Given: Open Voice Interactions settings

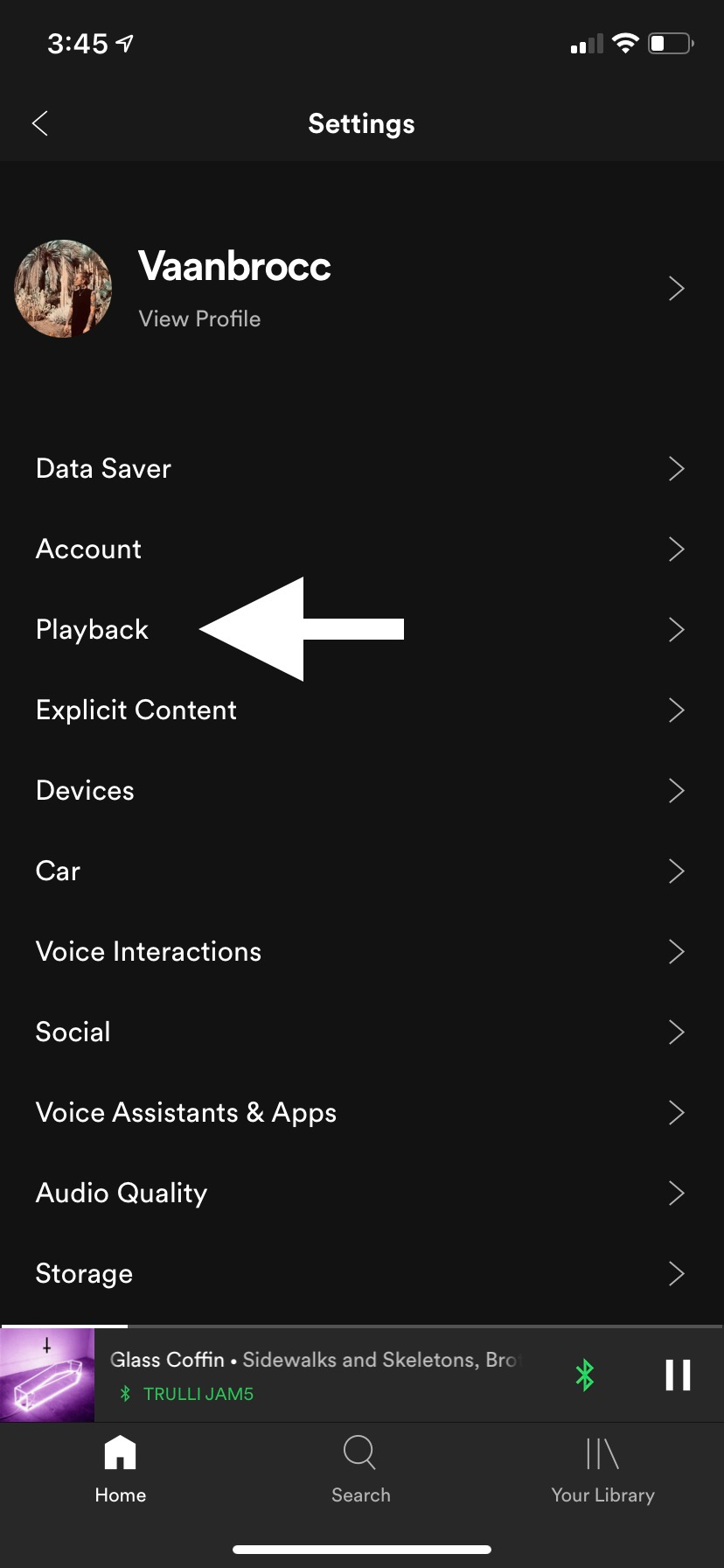Looking at the screenshot, I should [x=362, y=951].
